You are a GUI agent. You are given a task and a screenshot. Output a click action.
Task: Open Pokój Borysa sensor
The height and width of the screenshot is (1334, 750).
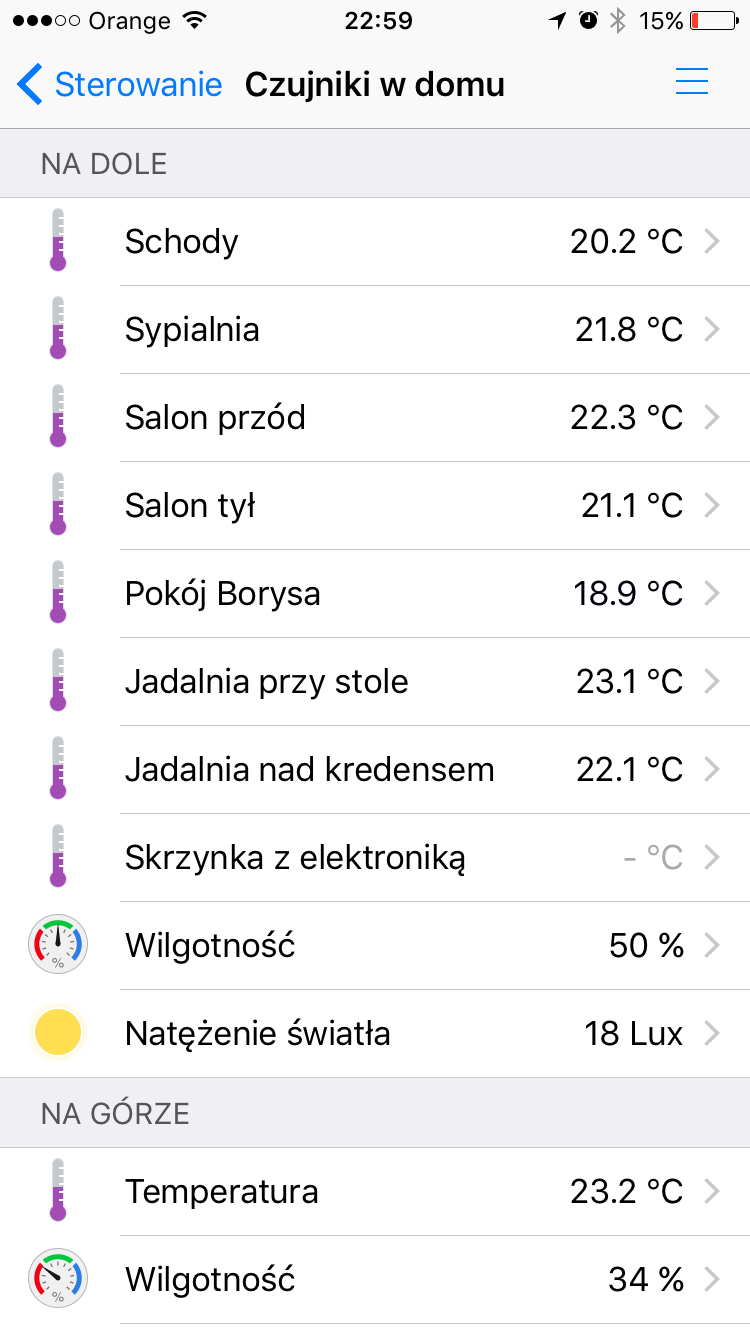point(375,594)
